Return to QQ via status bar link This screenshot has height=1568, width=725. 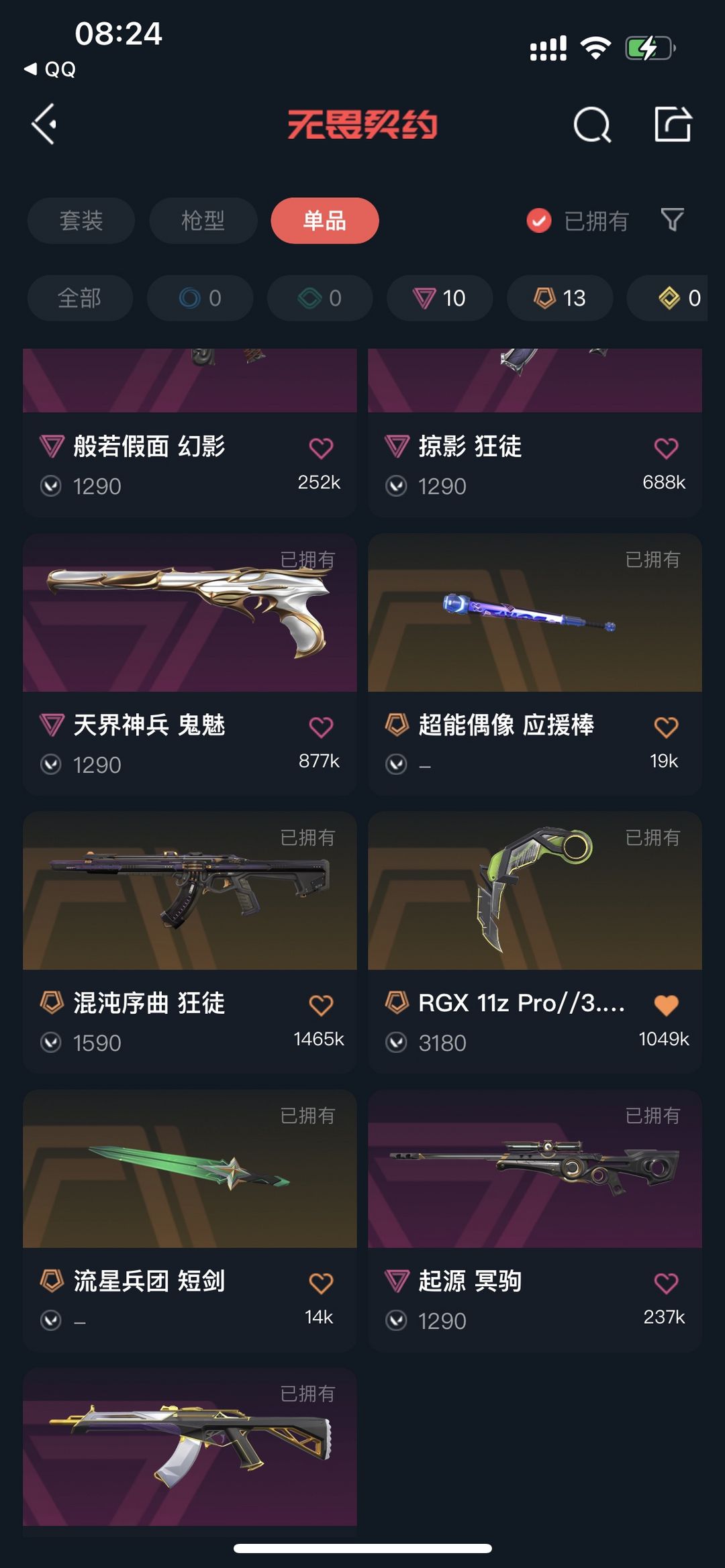pos(50,69)
